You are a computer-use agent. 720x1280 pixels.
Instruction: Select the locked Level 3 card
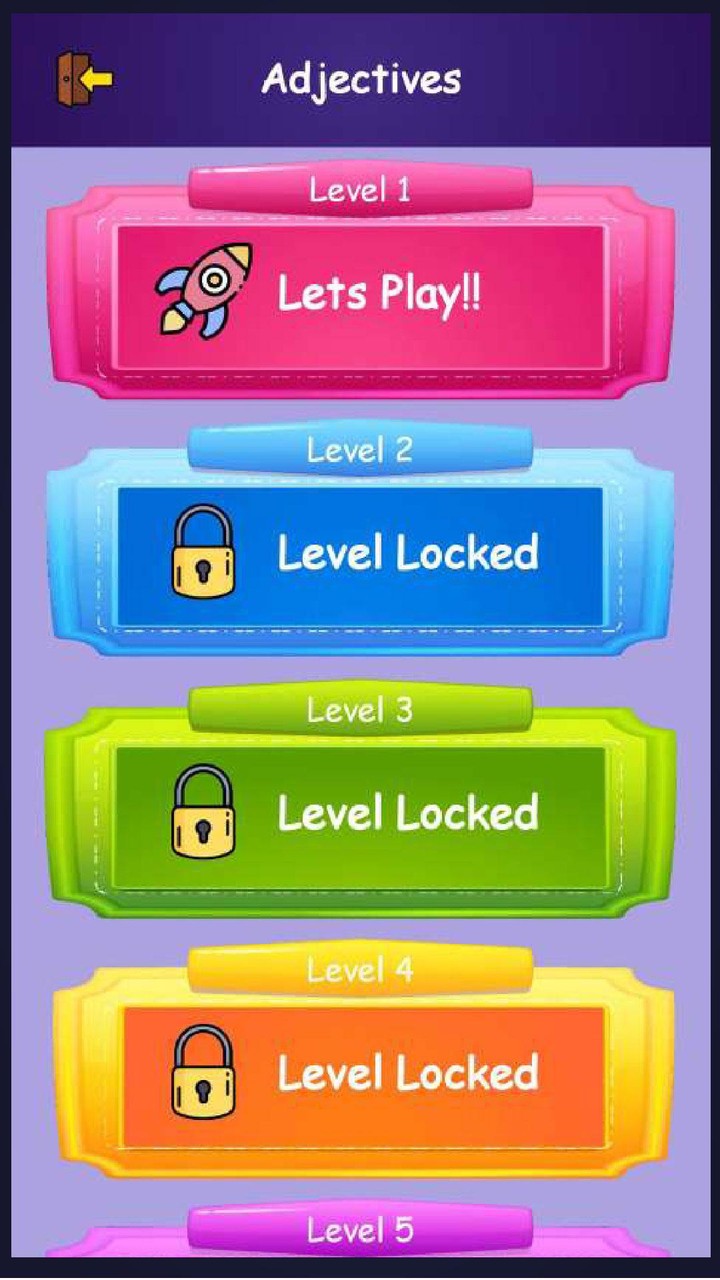pos(360,815)
